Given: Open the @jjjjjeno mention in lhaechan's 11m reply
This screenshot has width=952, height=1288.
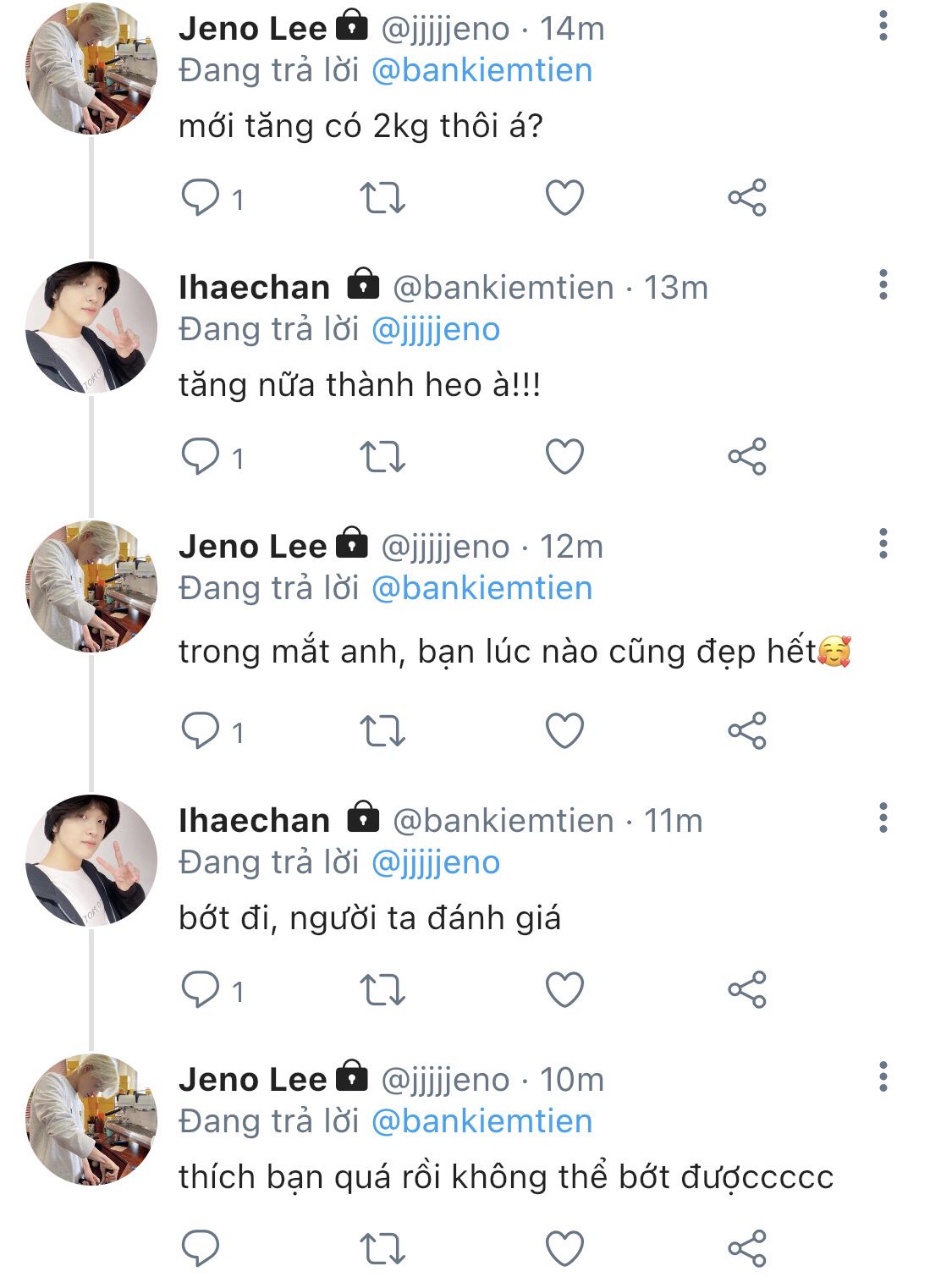Looking at the screenshot, I should [x=436, y=862].
